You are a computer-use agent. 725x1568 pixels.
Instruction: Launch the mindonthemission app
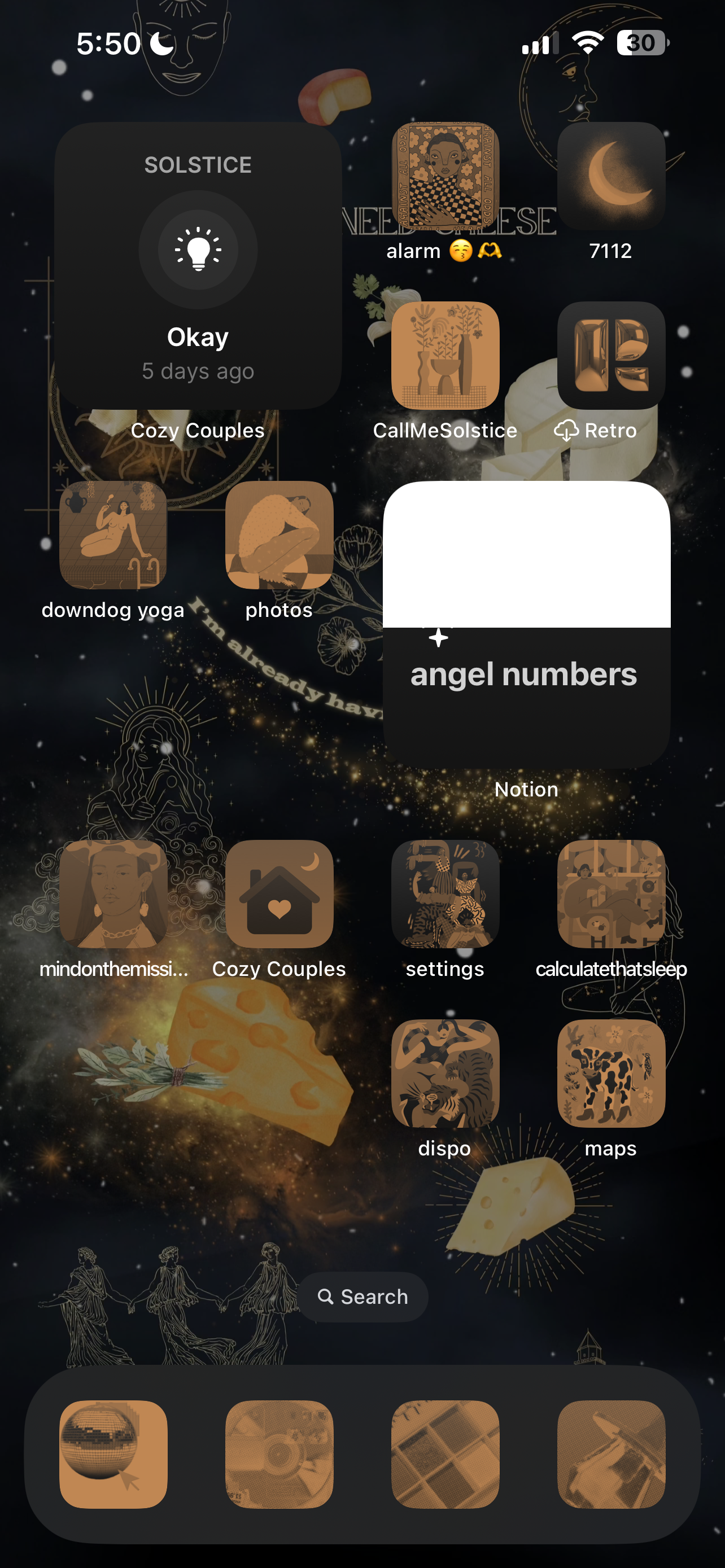tap(113, 894)
